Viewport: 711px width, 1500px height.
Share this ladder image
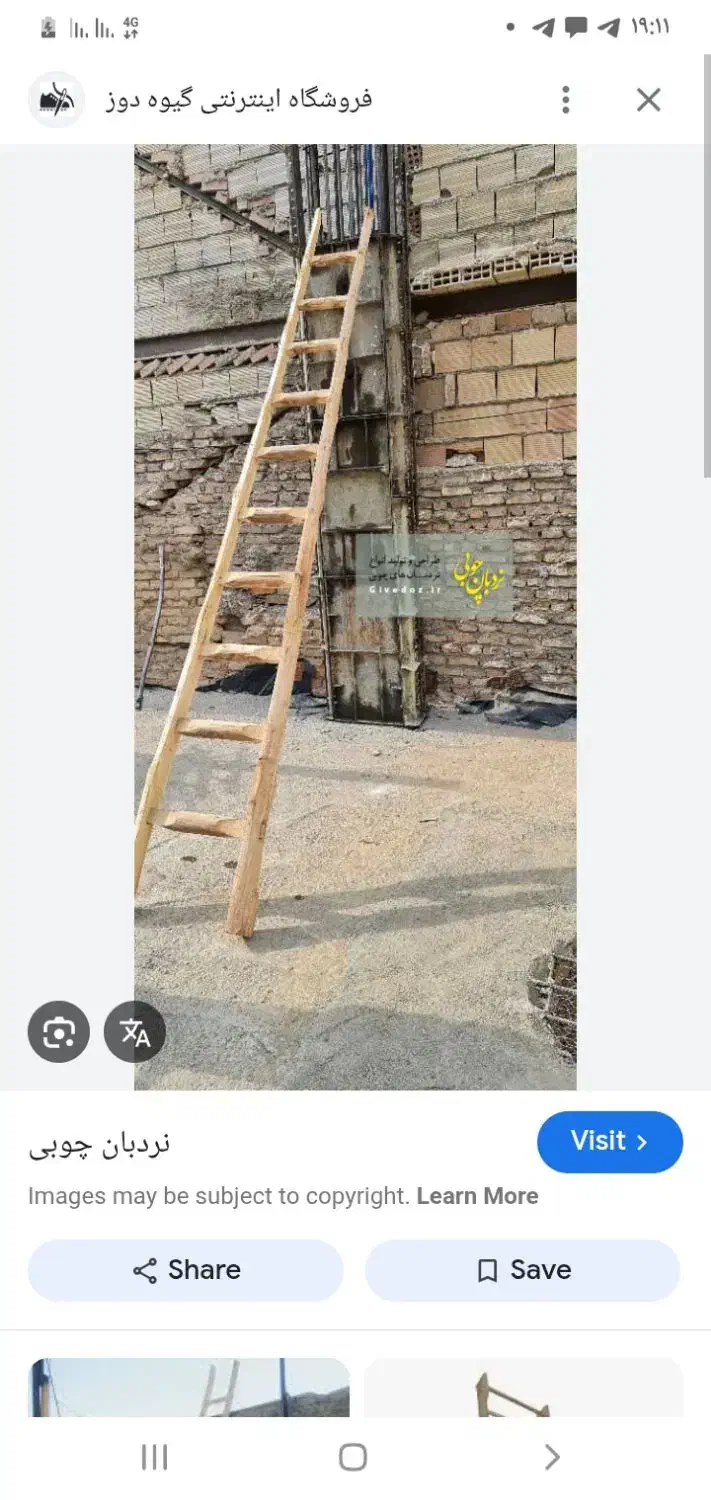coord(186,1270)
